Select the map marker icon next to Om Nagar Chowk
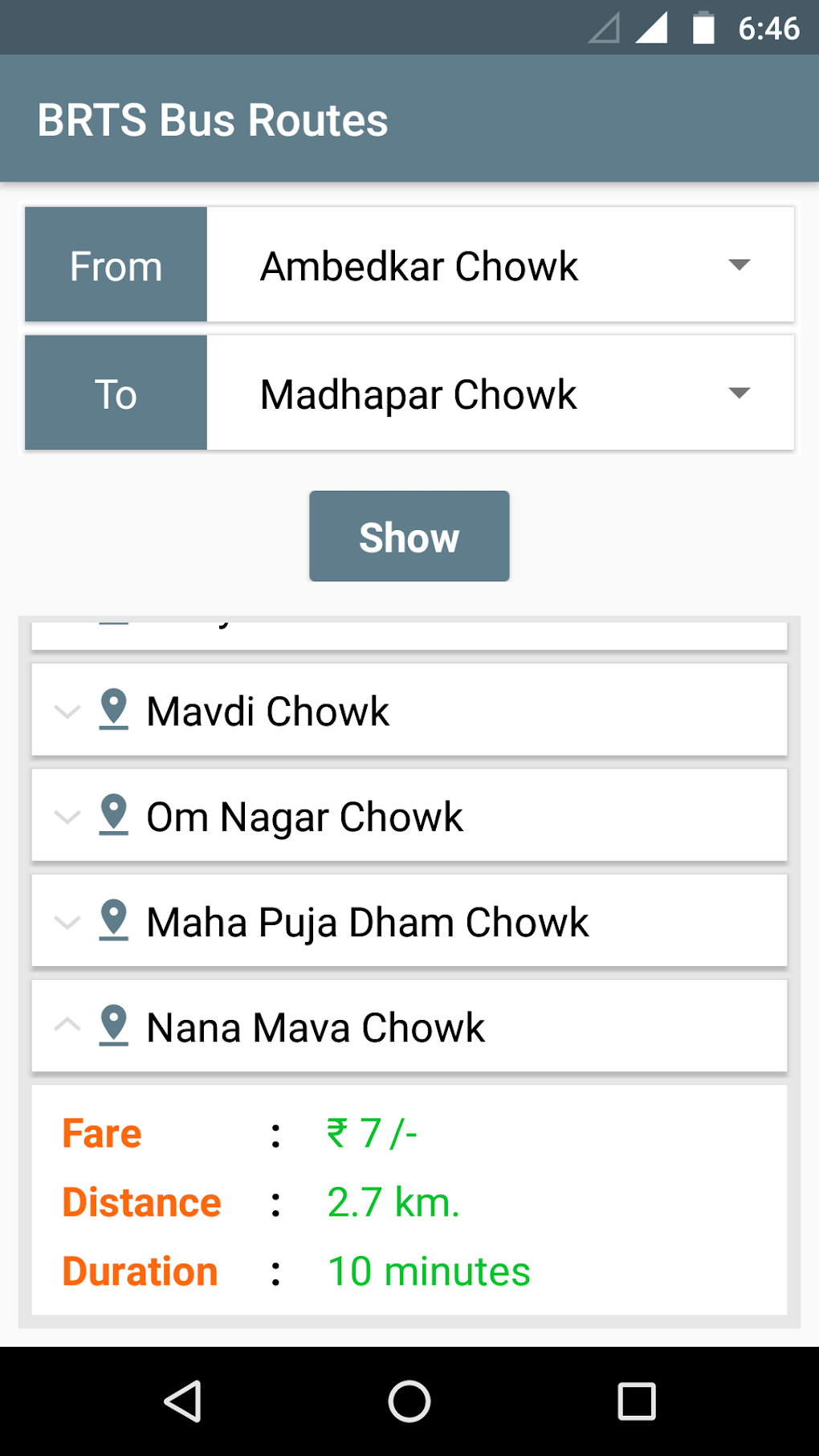The image size is (819, 1456). click(x=115, y=815)
